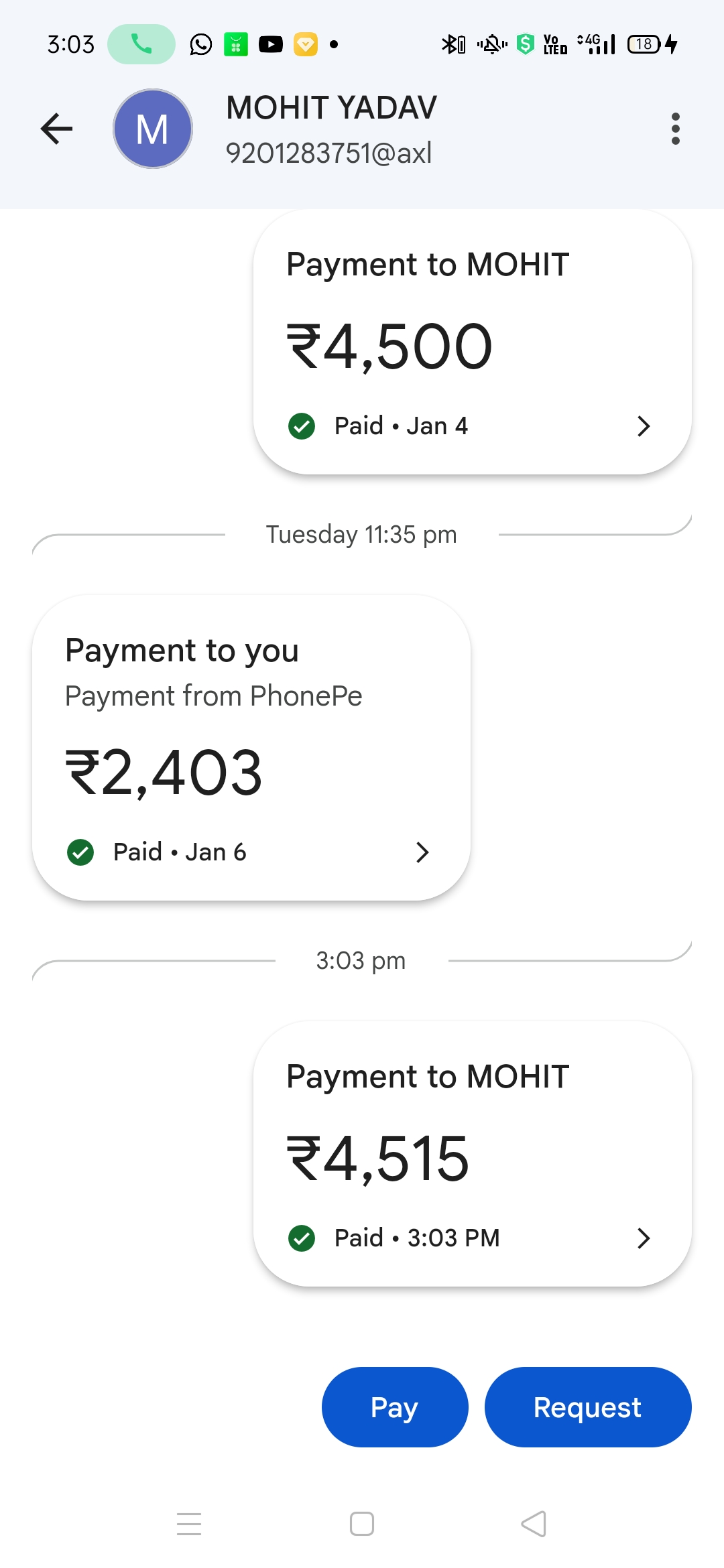Viewport: 724px width, 1568px height.
Task: Go to the system home screen
Action: tap(362, 1524)
